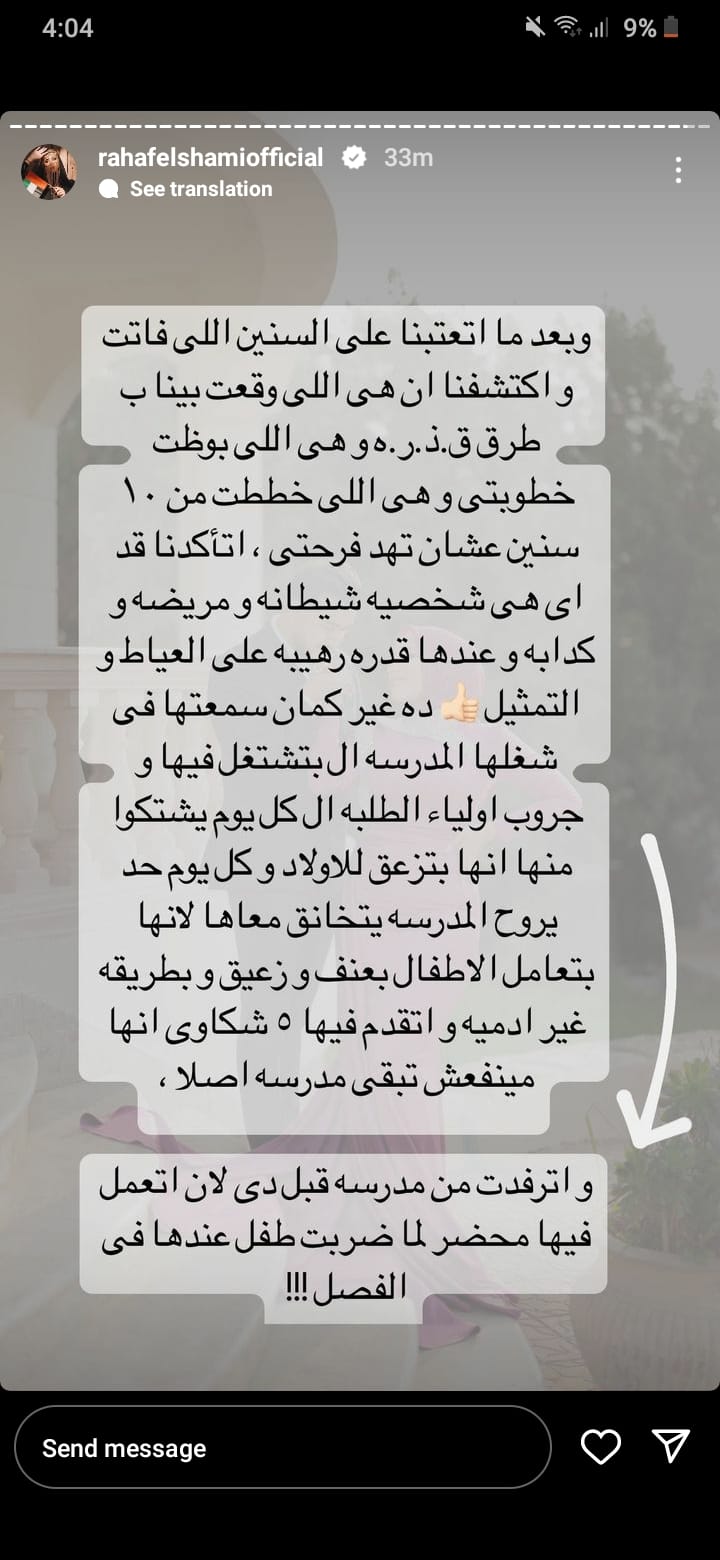Share the story via the paper plane
The image size is (720, 1560).
pyautogui.click(x=670, y=1447)
